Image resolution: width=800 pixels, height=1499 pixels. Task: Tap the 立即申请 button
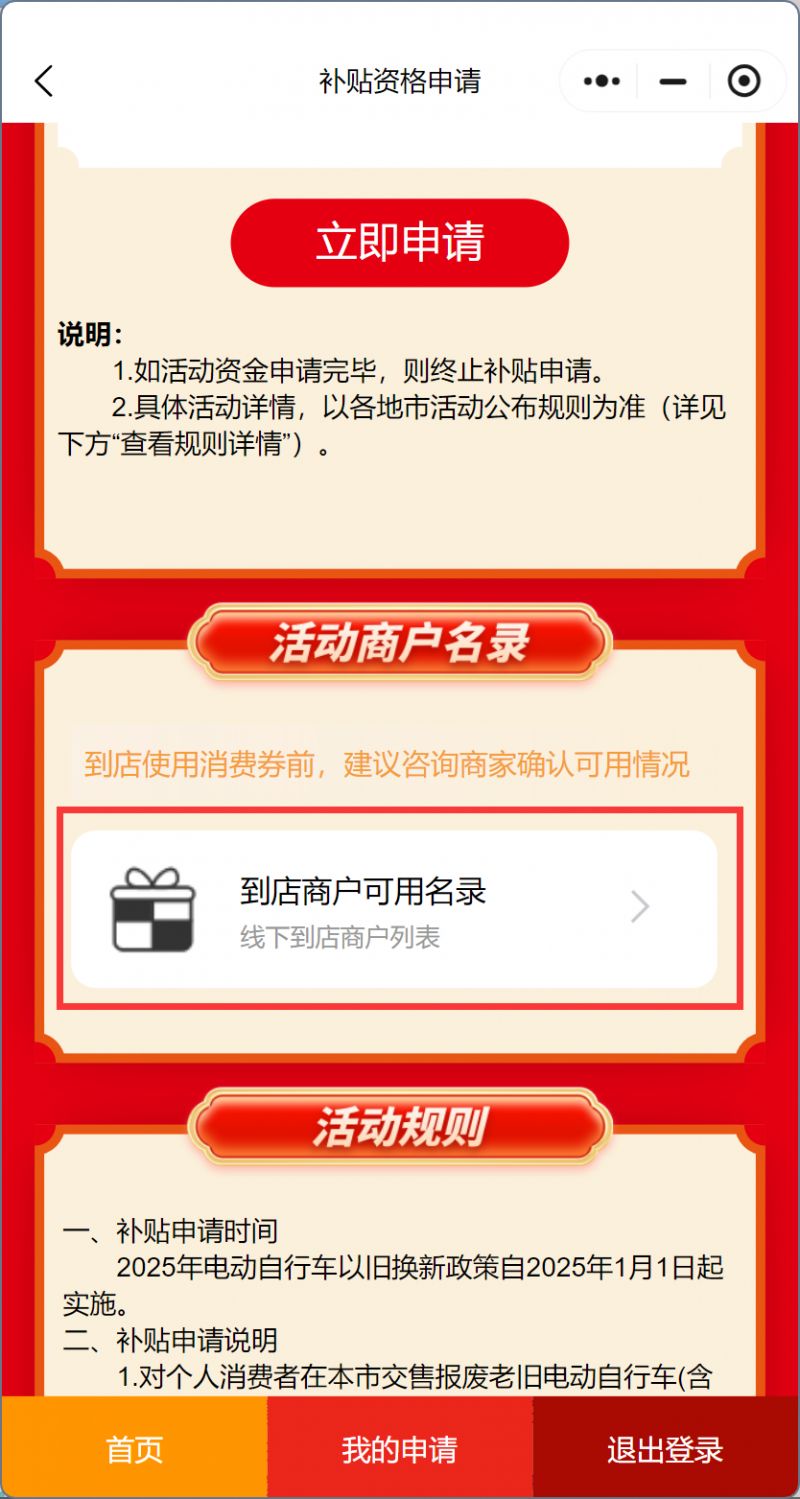coord(400,242)
